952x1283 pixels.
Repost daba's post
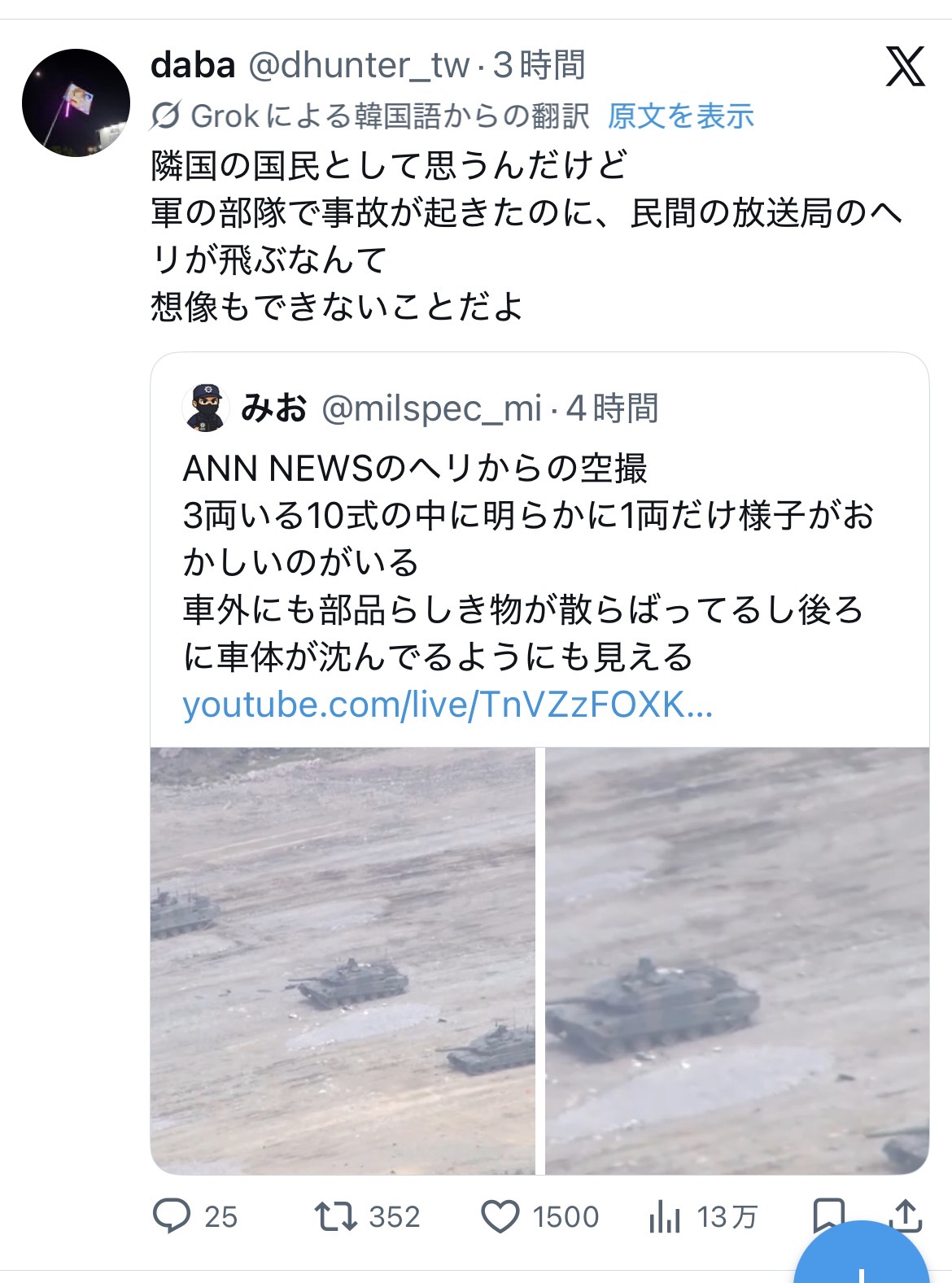(x=336, y=1216)
